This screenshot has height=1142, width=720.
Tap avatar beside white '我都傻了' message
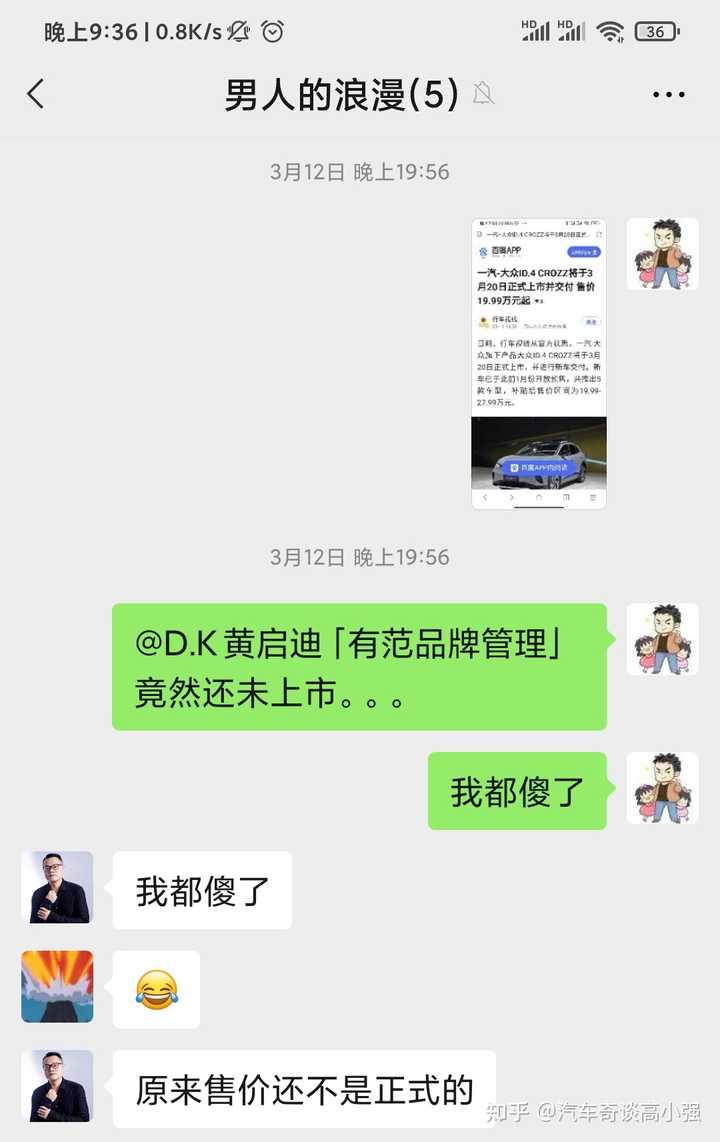(x=57, y=887)
